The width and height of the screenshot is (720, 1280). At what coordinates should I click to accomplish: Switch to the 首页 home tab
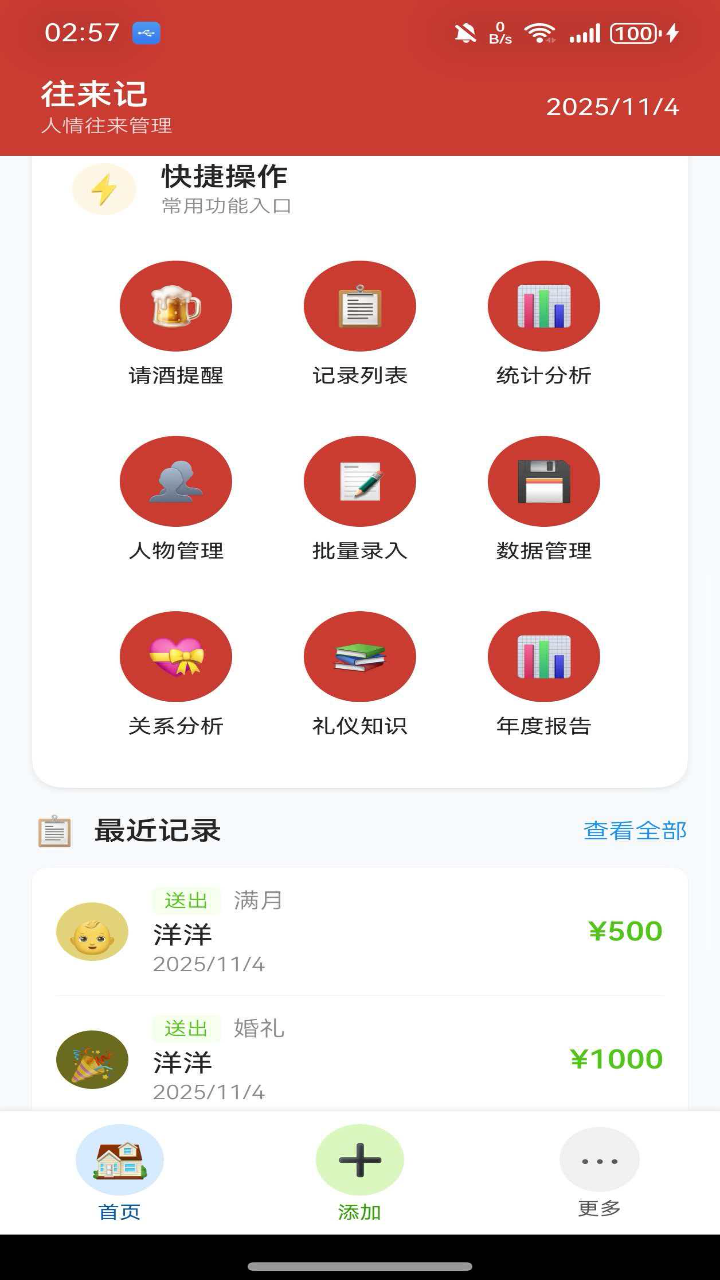click(x=120, y=1174)
